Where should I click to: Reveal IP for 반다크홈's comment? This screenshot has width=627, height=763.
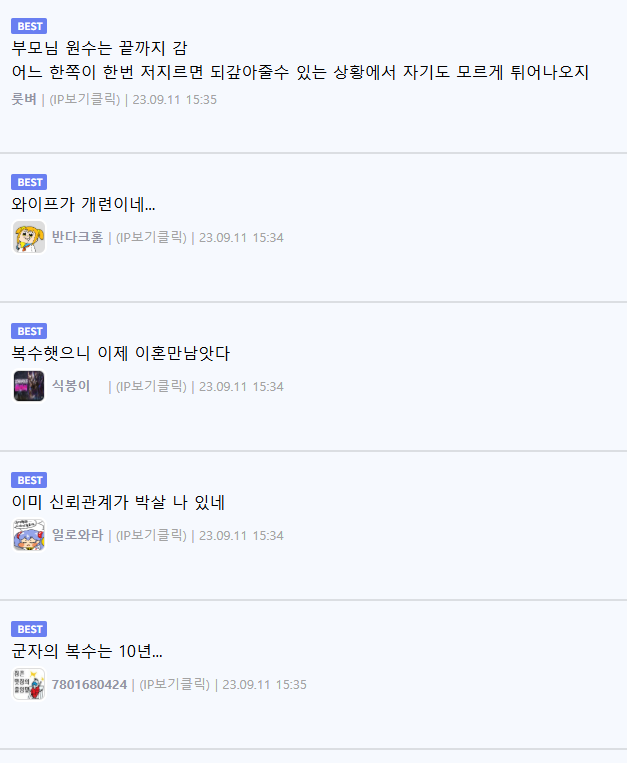click(151, 237)
